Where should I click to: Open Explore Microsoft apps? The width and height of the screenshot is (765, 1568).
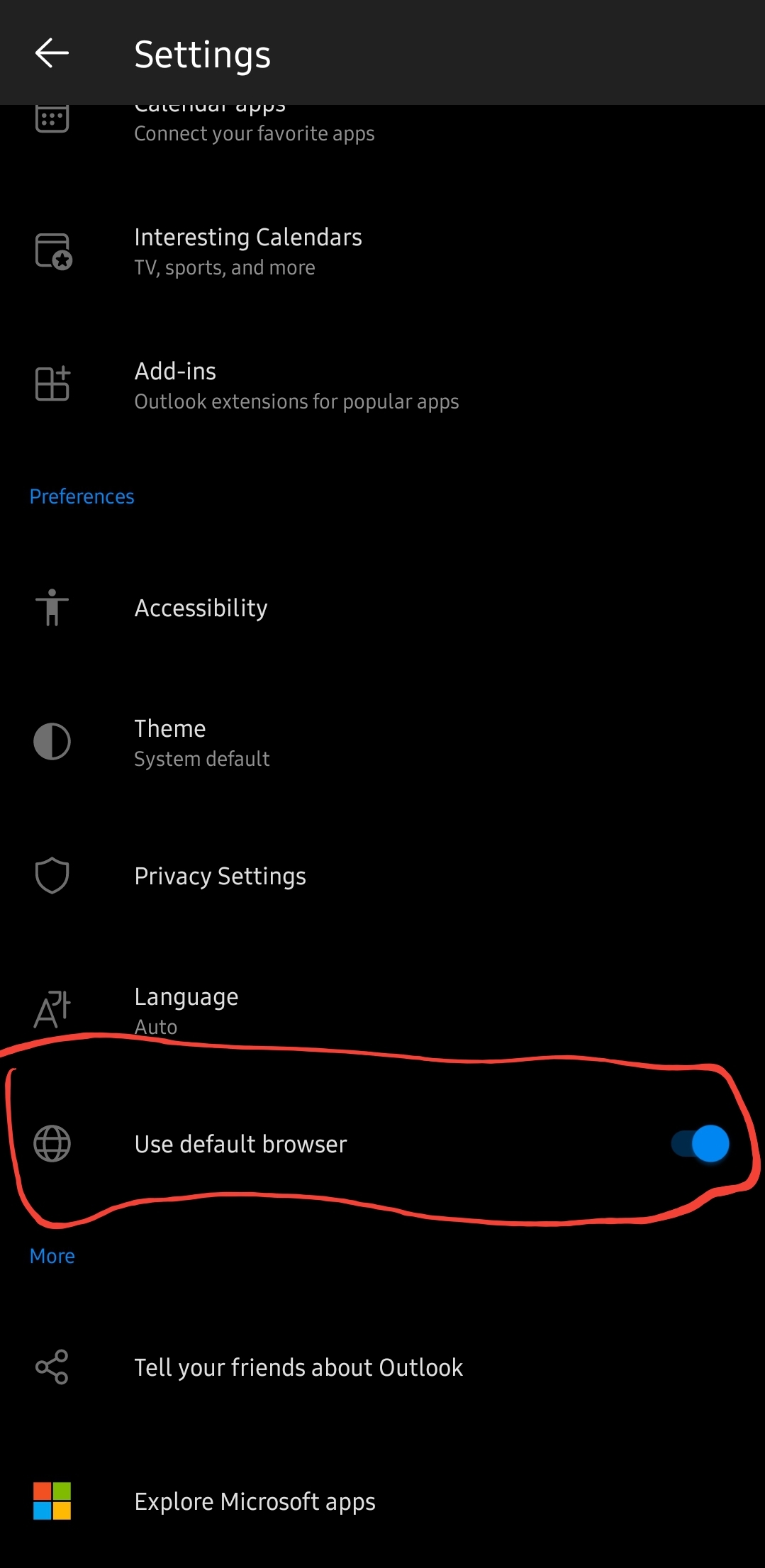[255, 1501]
